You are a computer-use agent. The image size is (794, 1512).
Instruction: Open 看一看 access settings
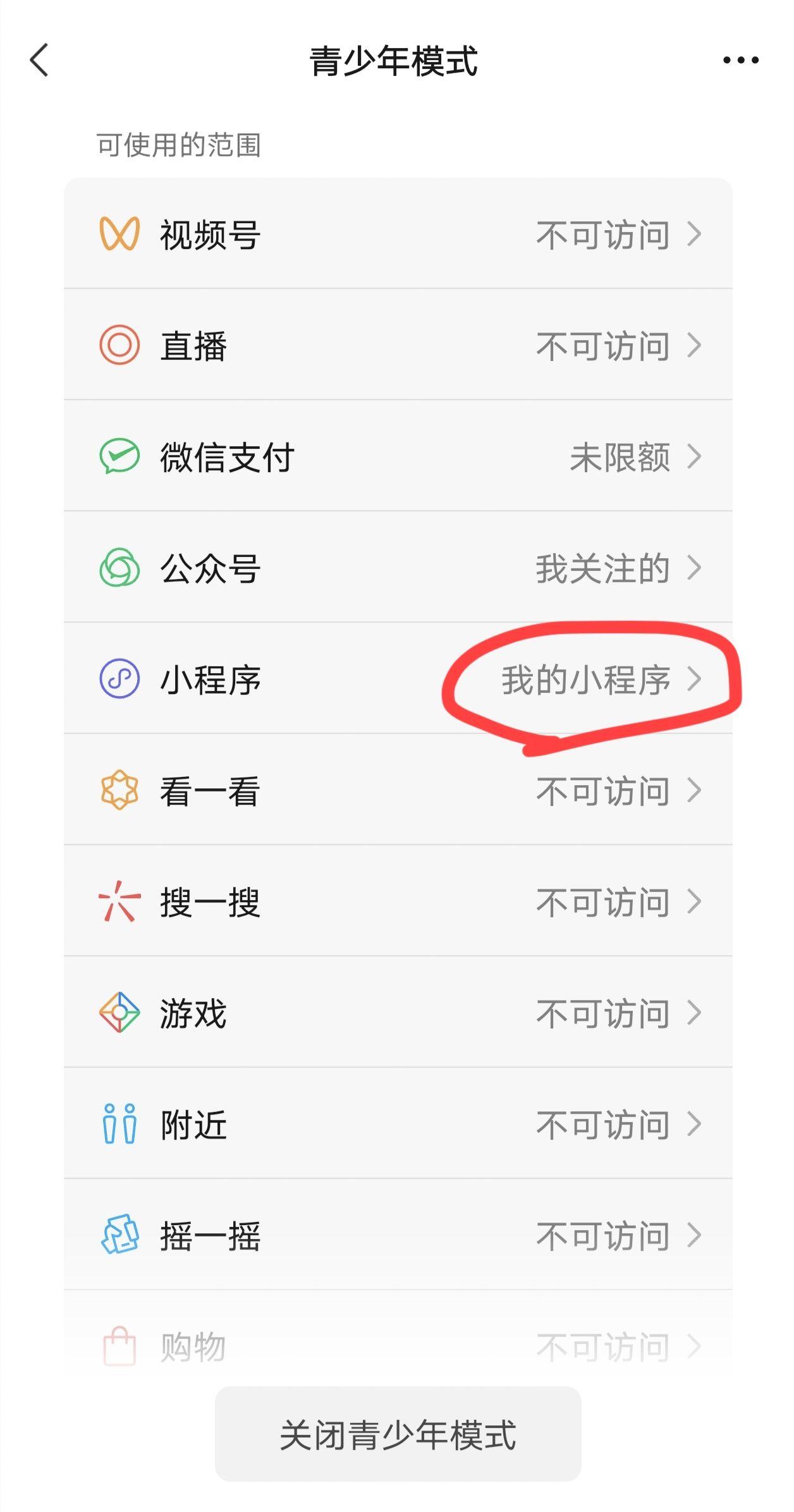click(x=398, y=790)
